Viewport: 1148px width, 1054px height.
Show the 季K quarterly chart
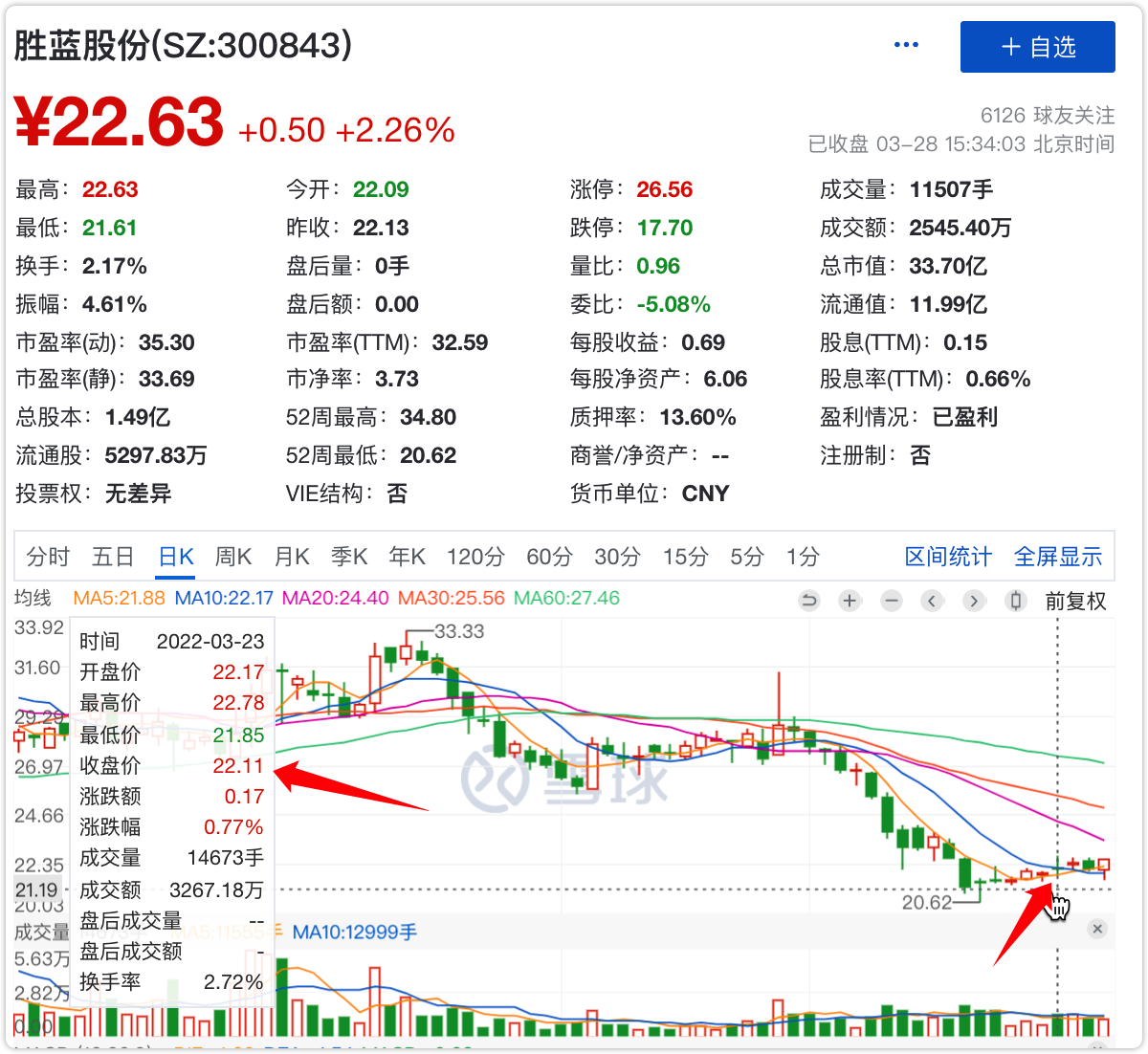pos(349,557)
